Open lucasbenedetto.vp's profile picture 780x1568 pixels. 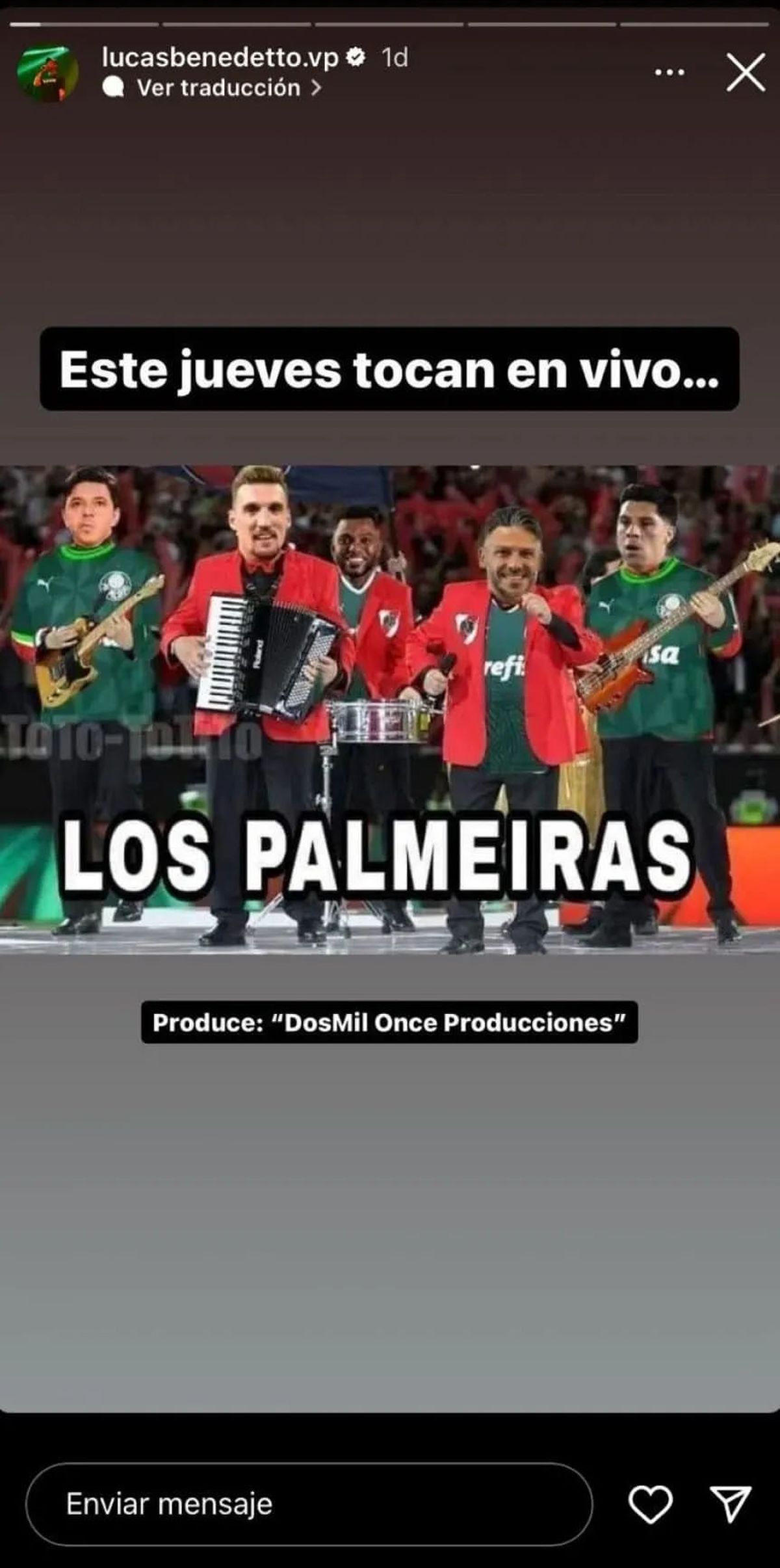click(x=47, y=72)
